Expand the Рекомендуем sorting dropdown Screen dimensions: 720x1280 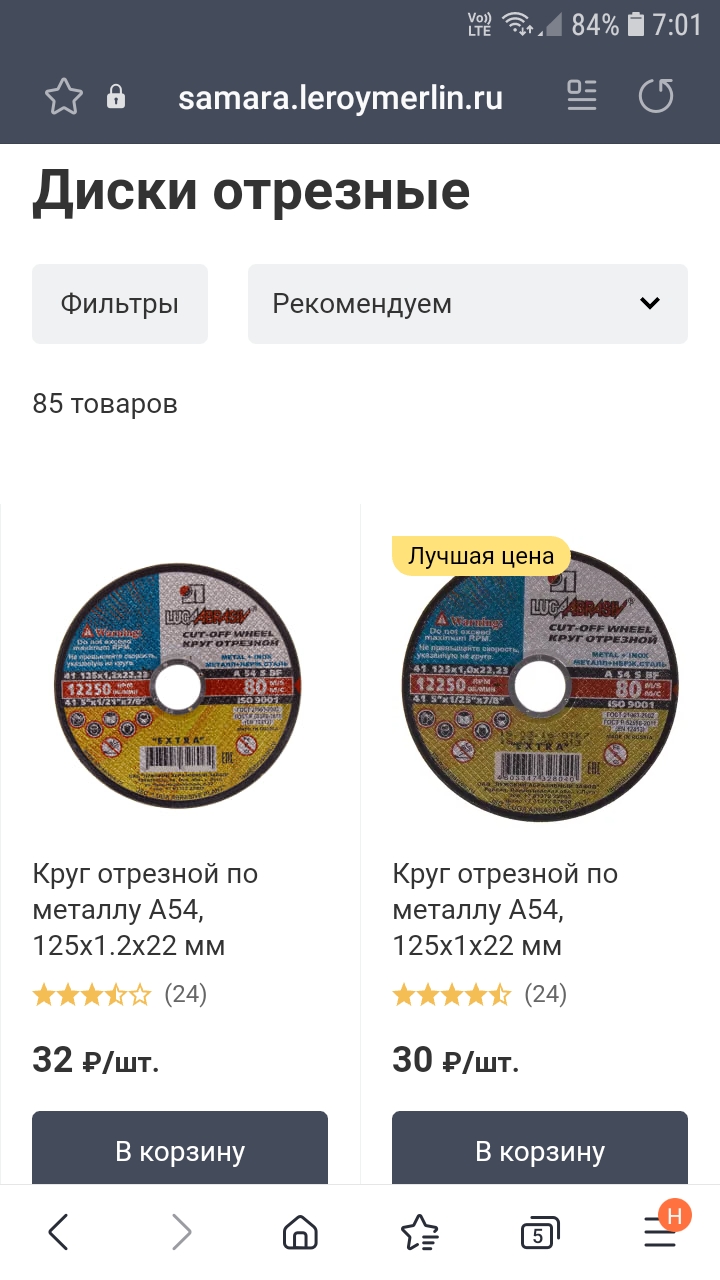[x=467, y=304]
